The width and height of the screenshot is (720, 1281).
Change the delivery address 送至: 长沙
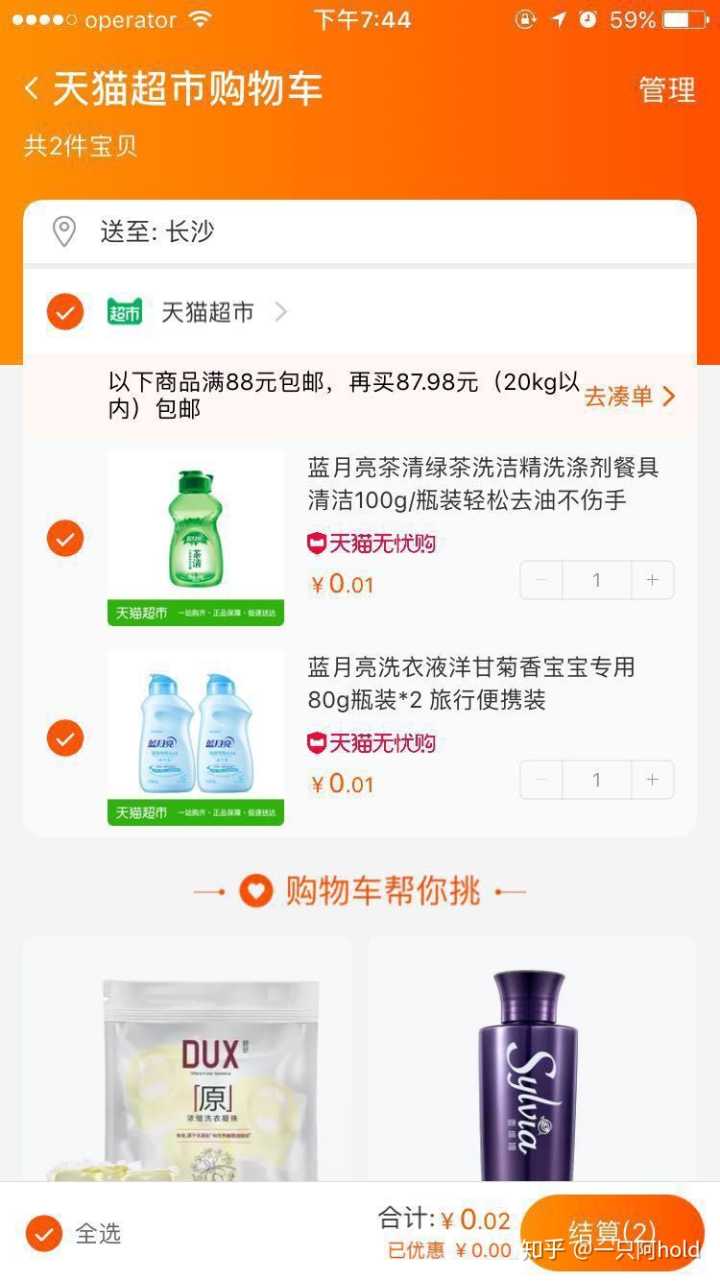tap(358, 232)
